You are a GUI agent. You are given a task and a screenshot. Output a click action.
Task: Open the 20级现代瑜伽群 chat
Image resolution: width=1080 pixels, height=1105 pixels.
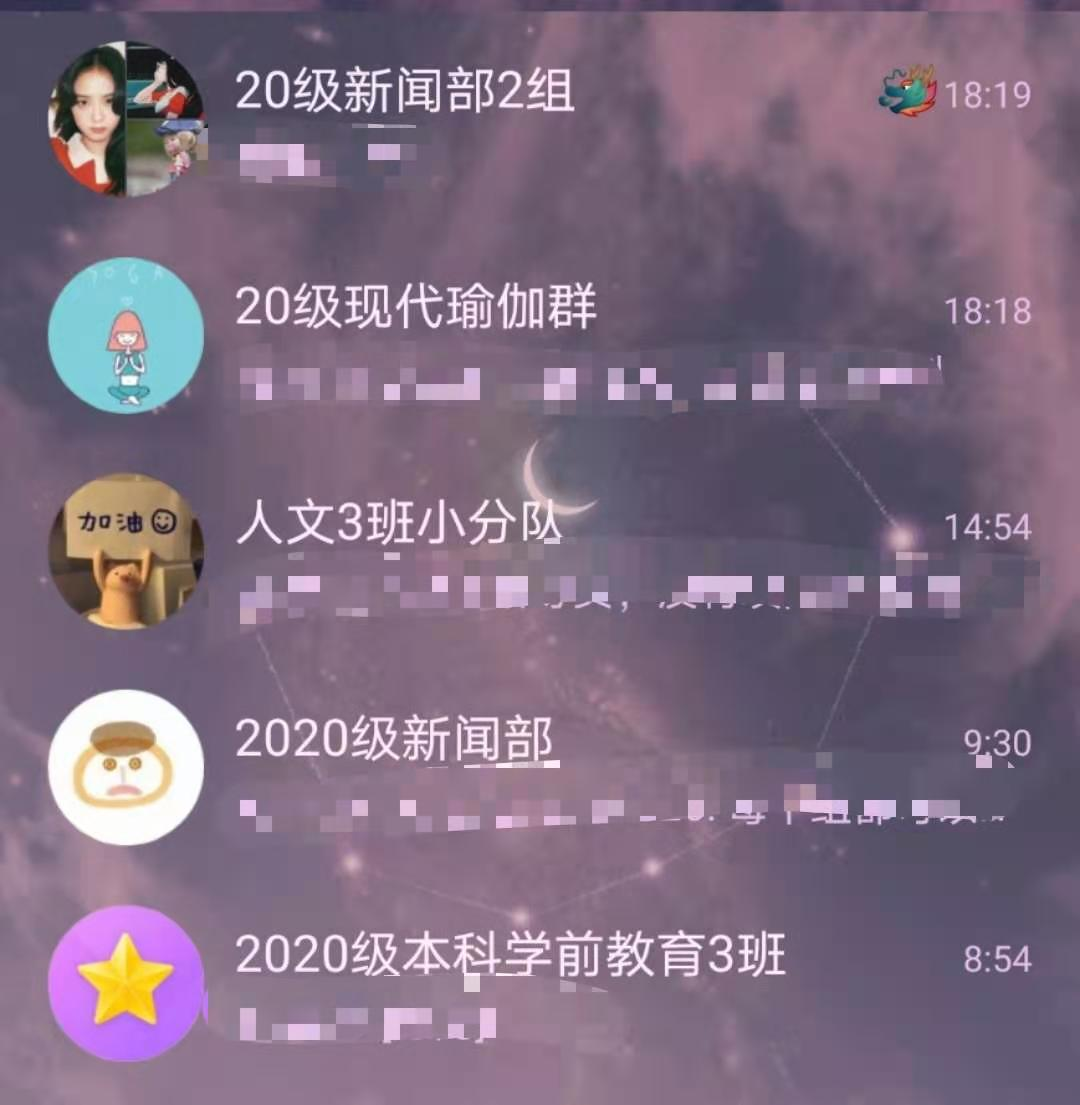pyautogui.click(x=416, y=309)
